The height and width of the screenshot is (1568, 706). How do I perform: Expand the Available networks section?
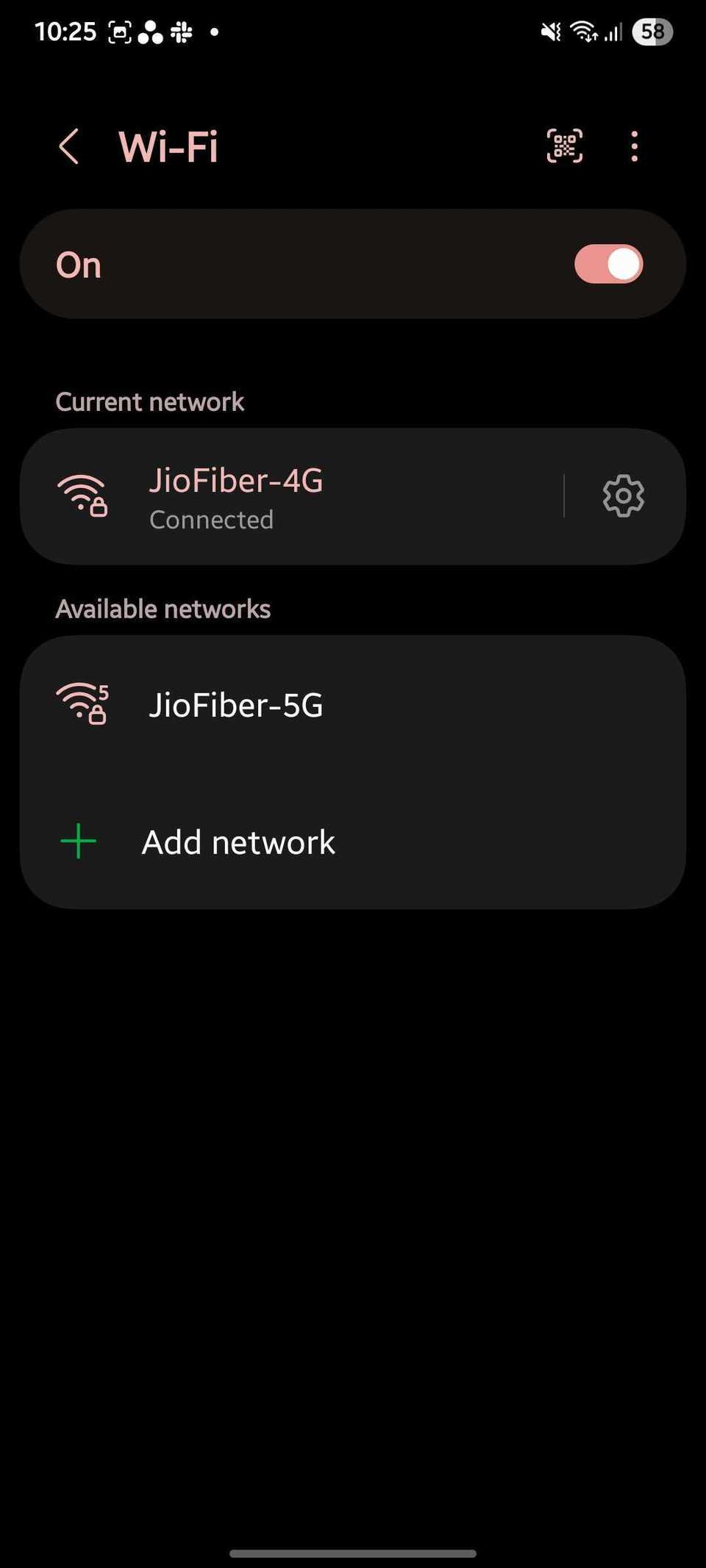(x=163, y=608)
